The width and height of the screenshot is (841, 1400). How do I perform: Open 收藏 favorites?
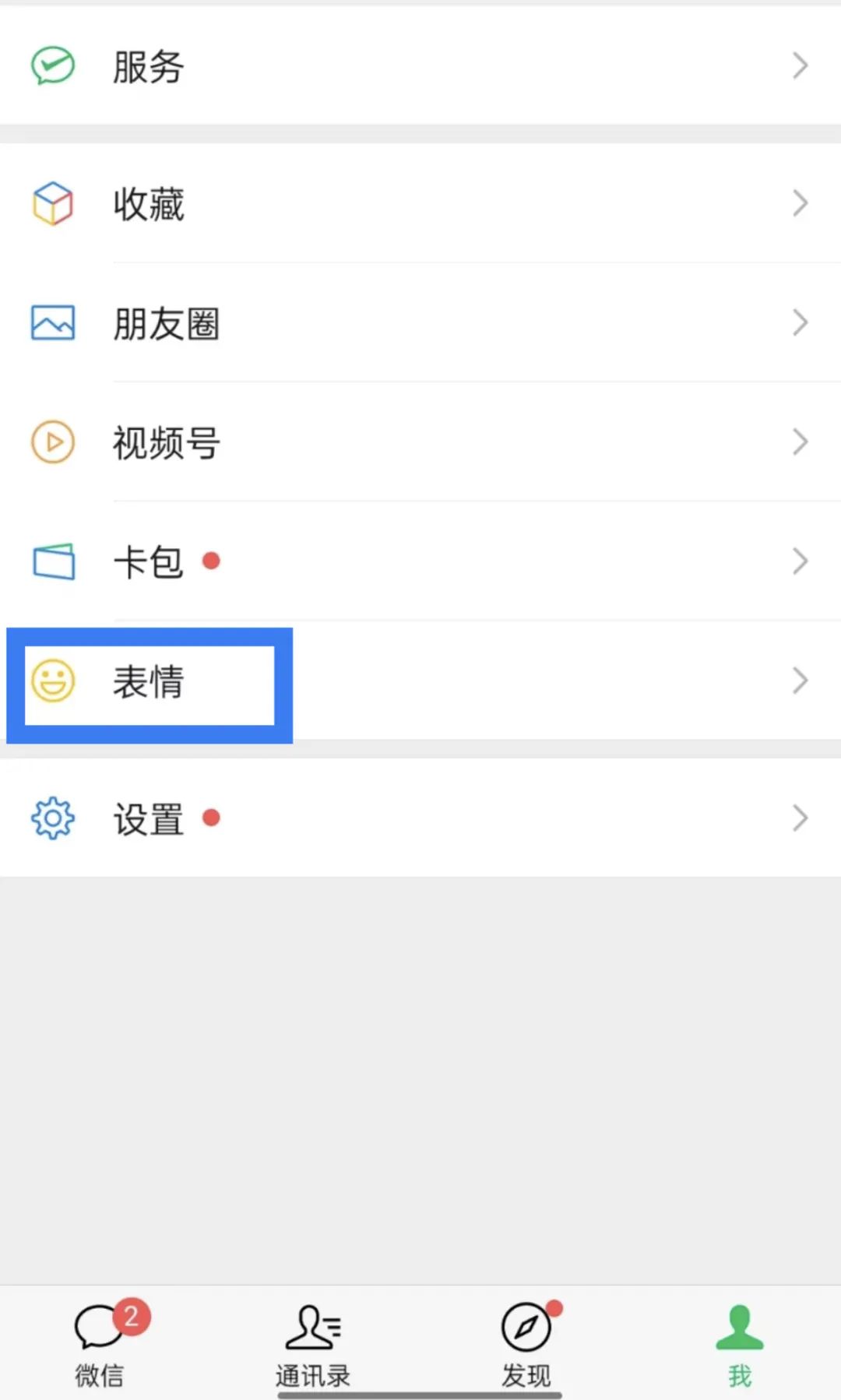point(420,203)
